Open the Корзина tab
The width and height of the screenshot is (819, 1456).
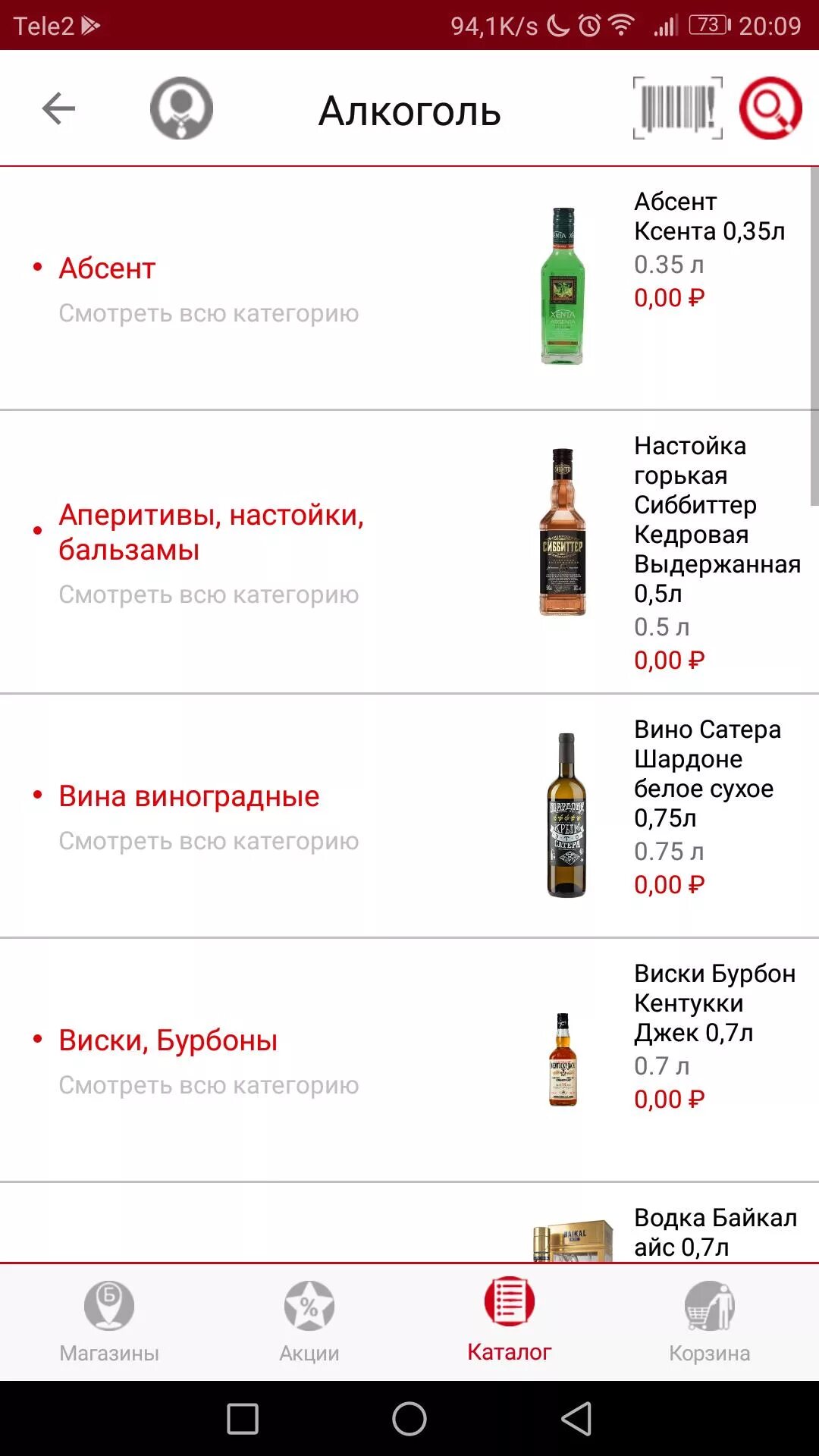point(709,1320)
